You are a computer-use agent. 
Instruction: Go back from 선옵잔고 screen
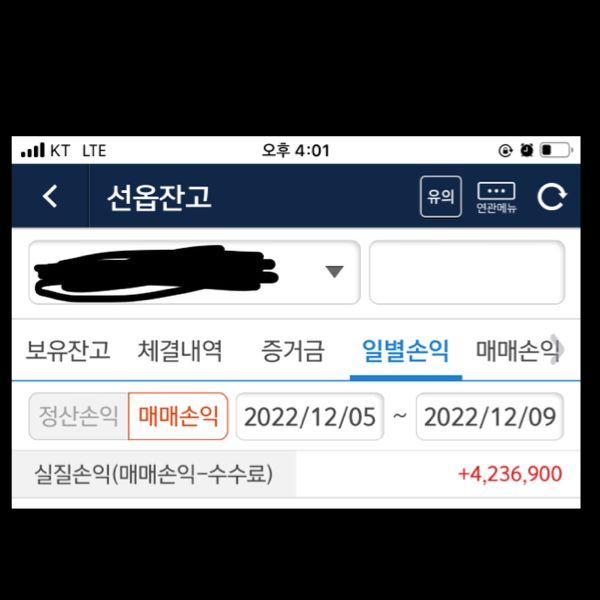click(50, 197)
